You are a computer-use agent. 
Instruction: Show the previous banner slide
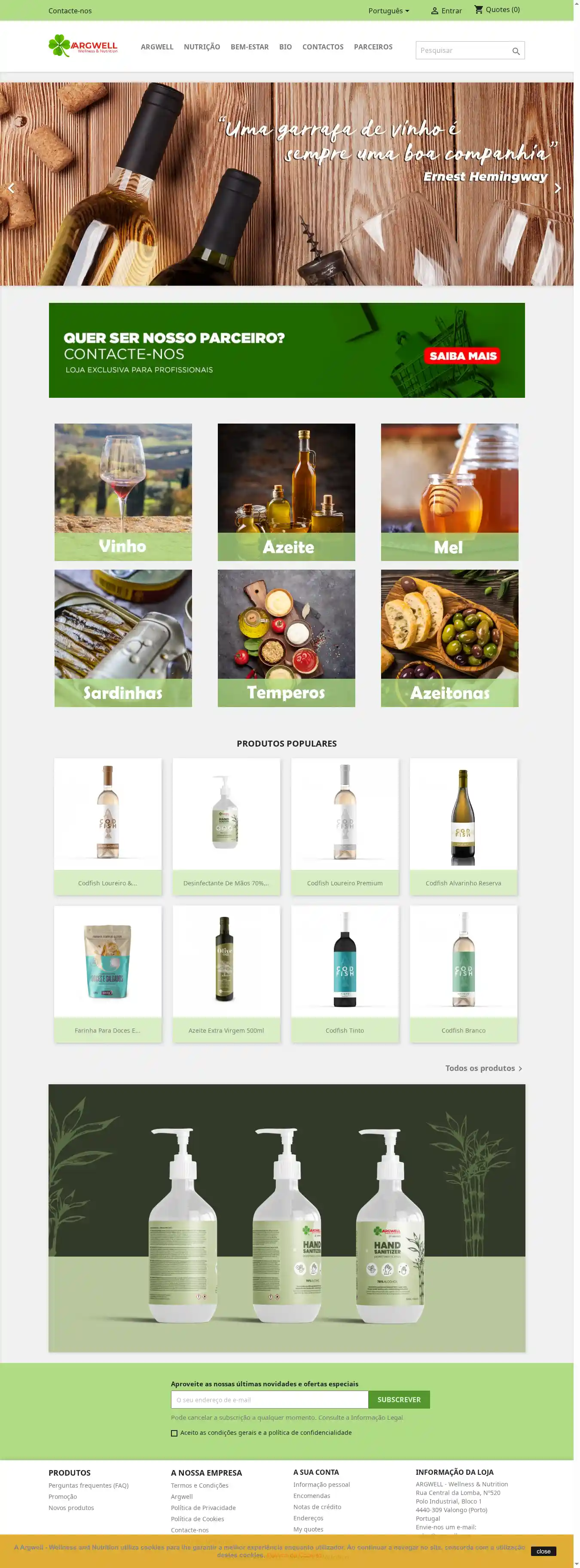coord(11,188)
